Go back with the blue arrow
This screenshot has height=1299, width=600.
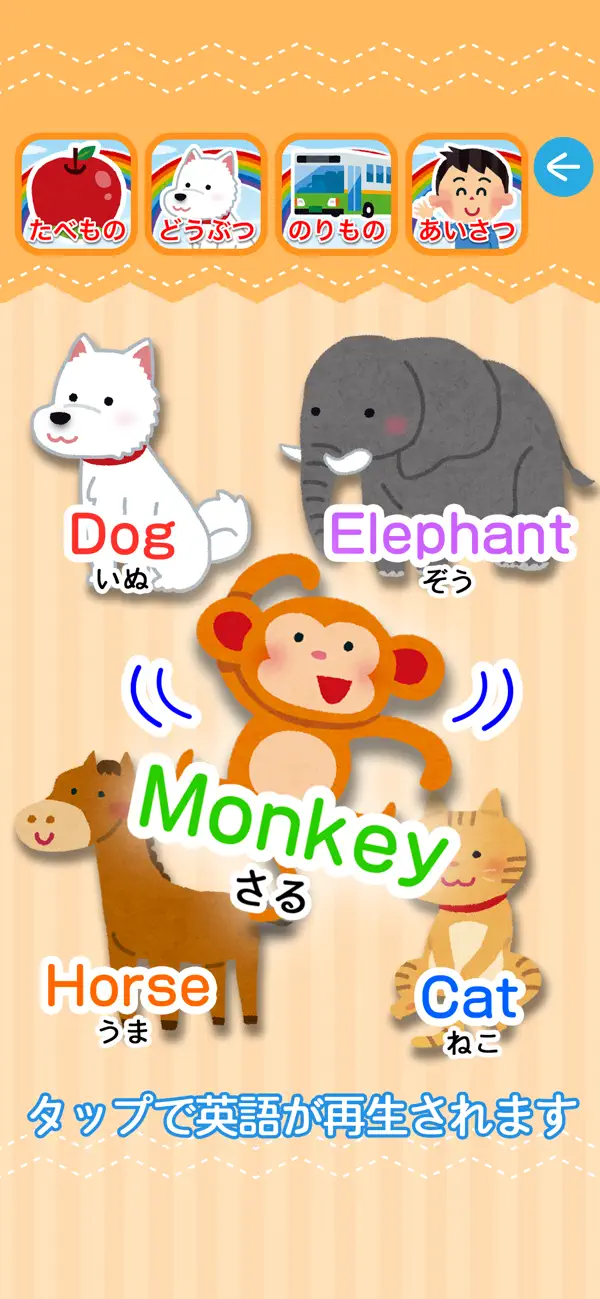[x=563, y=168]
